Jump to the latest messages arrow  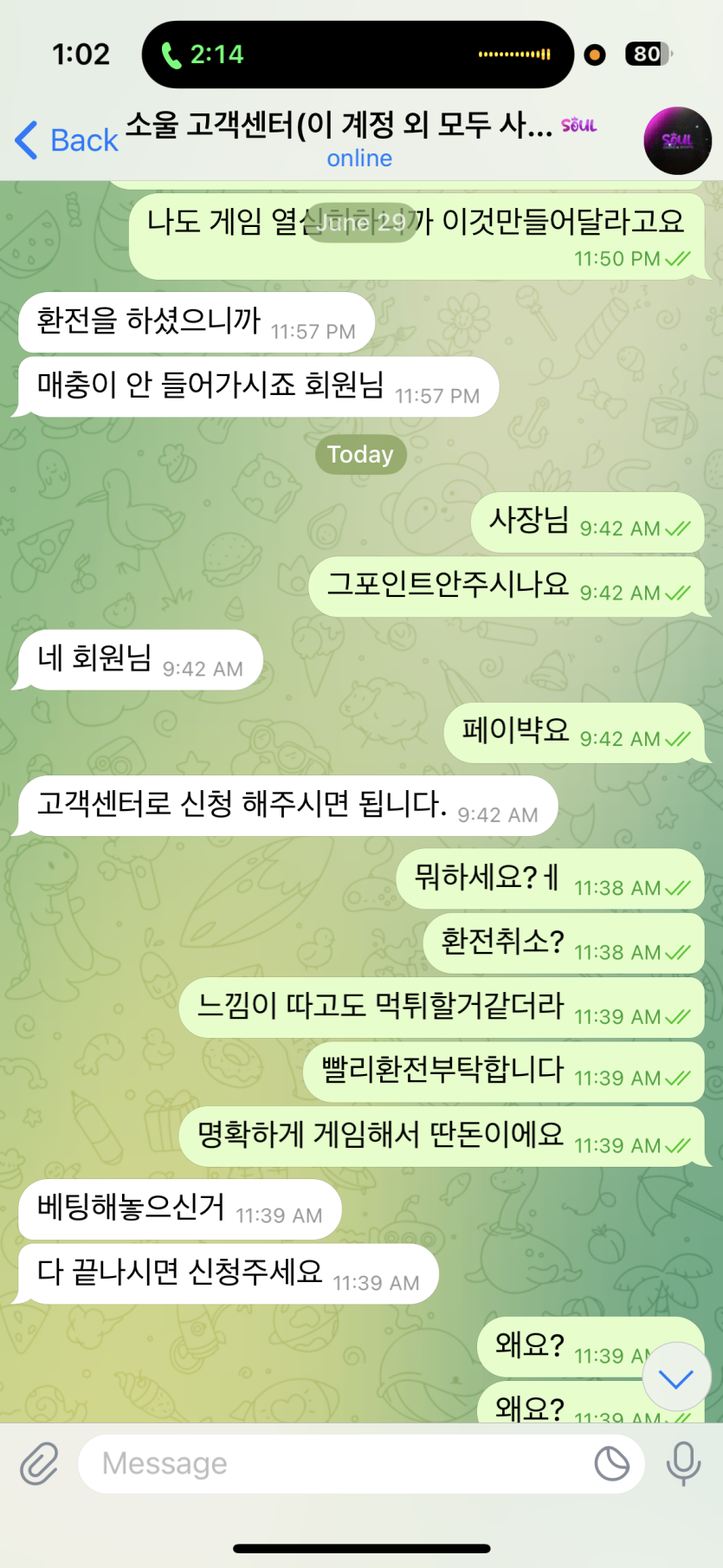coord(676,1377)
